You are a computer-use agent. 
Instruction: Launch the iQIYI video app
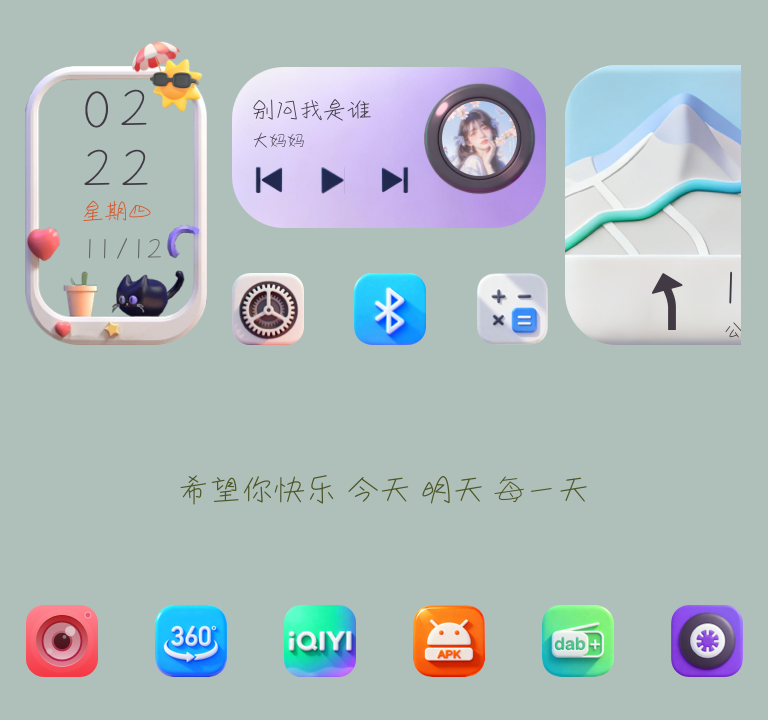[x=320, y=641]
